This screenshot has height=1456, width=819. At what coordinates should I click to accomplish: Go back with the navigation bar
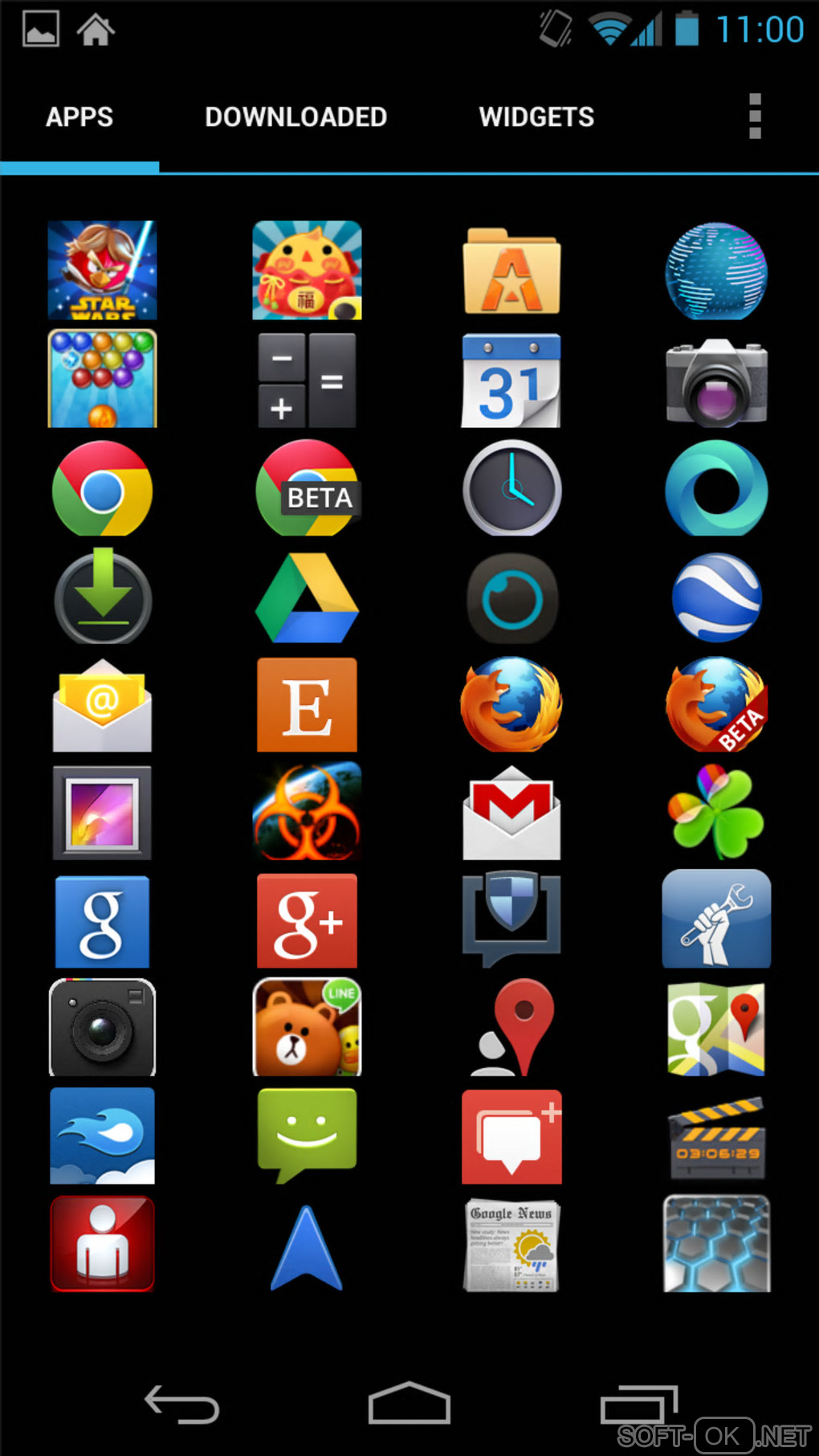[182, 1405]
